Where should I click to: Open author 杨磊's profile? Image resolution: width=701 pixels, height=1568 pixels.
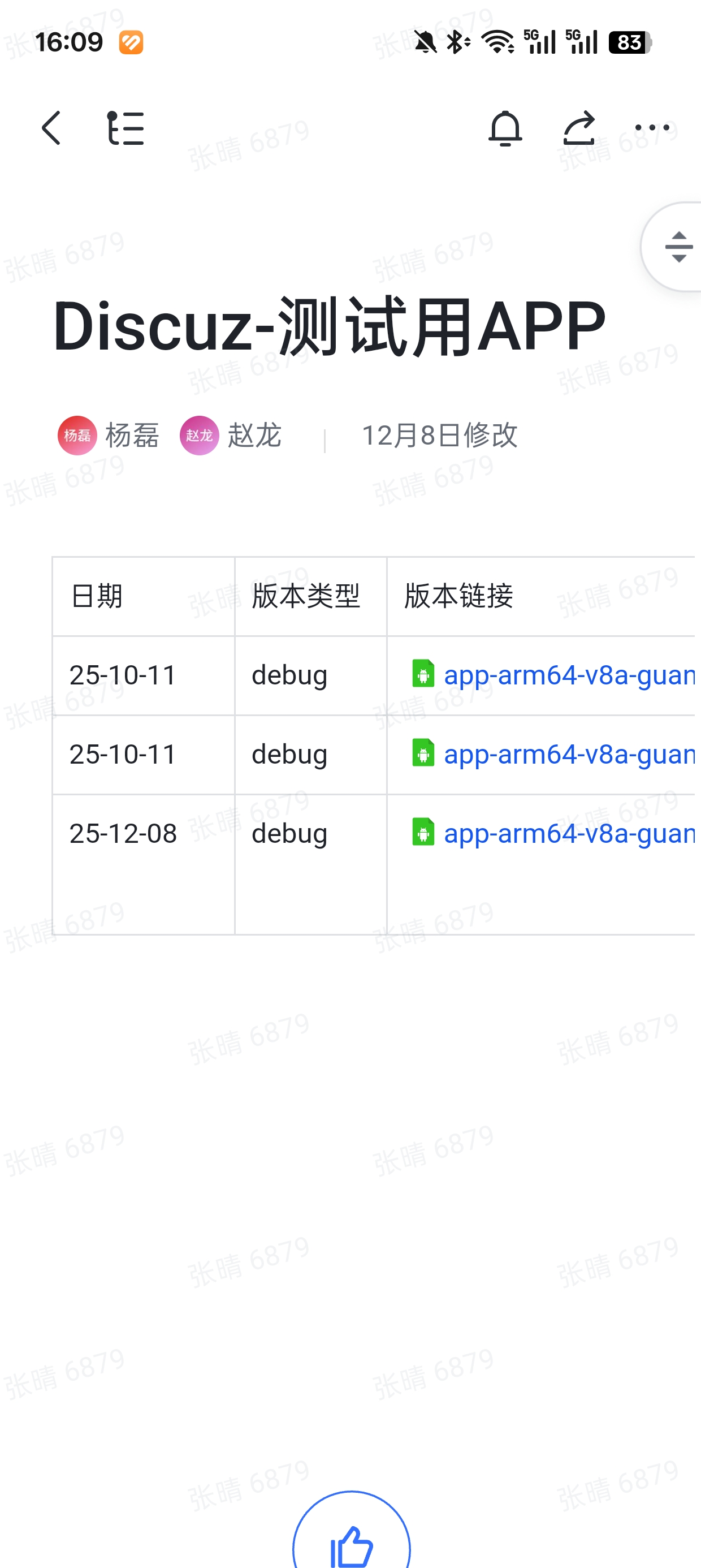click(109, 435)
